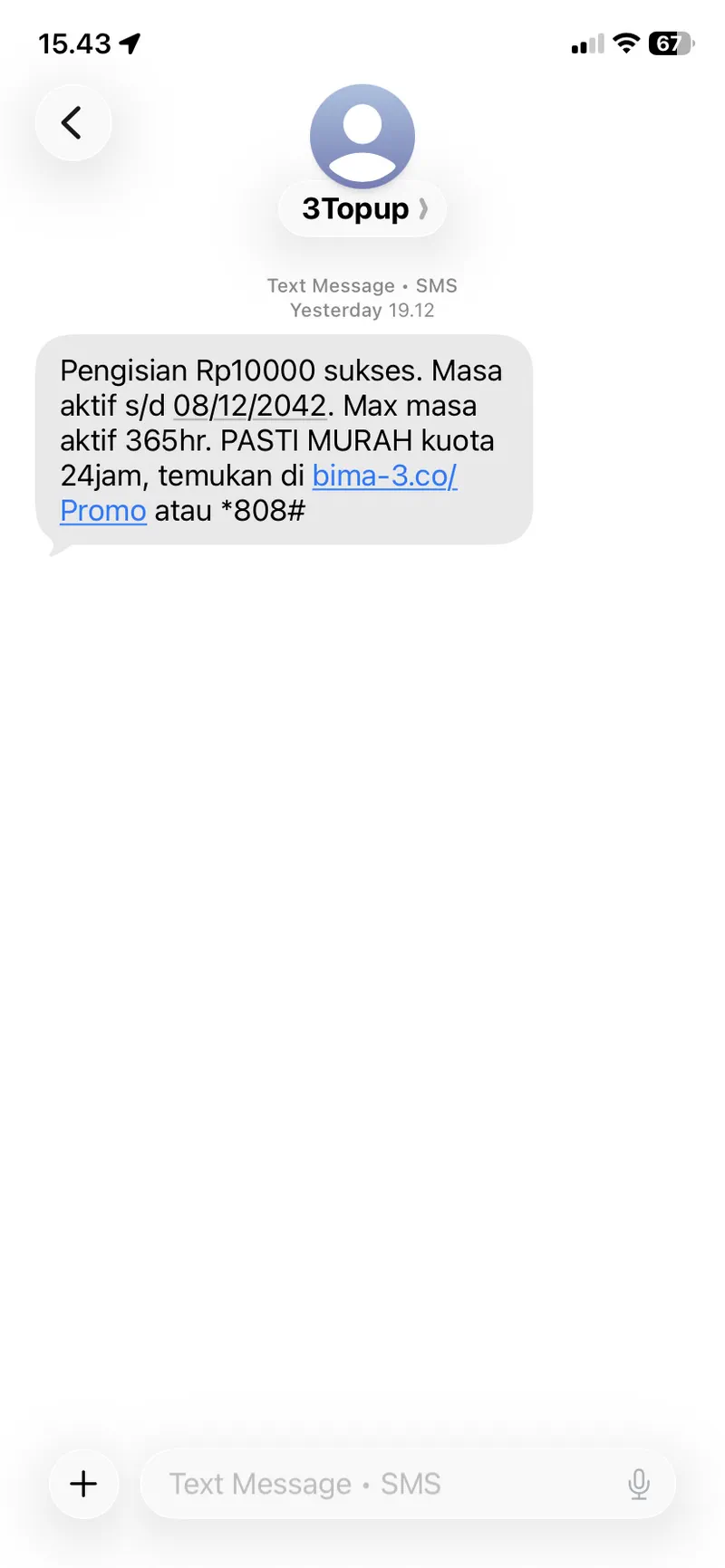The image size is (725, 1568).
Task: Open the plus attachments menu
Action: coord(83,1484)
